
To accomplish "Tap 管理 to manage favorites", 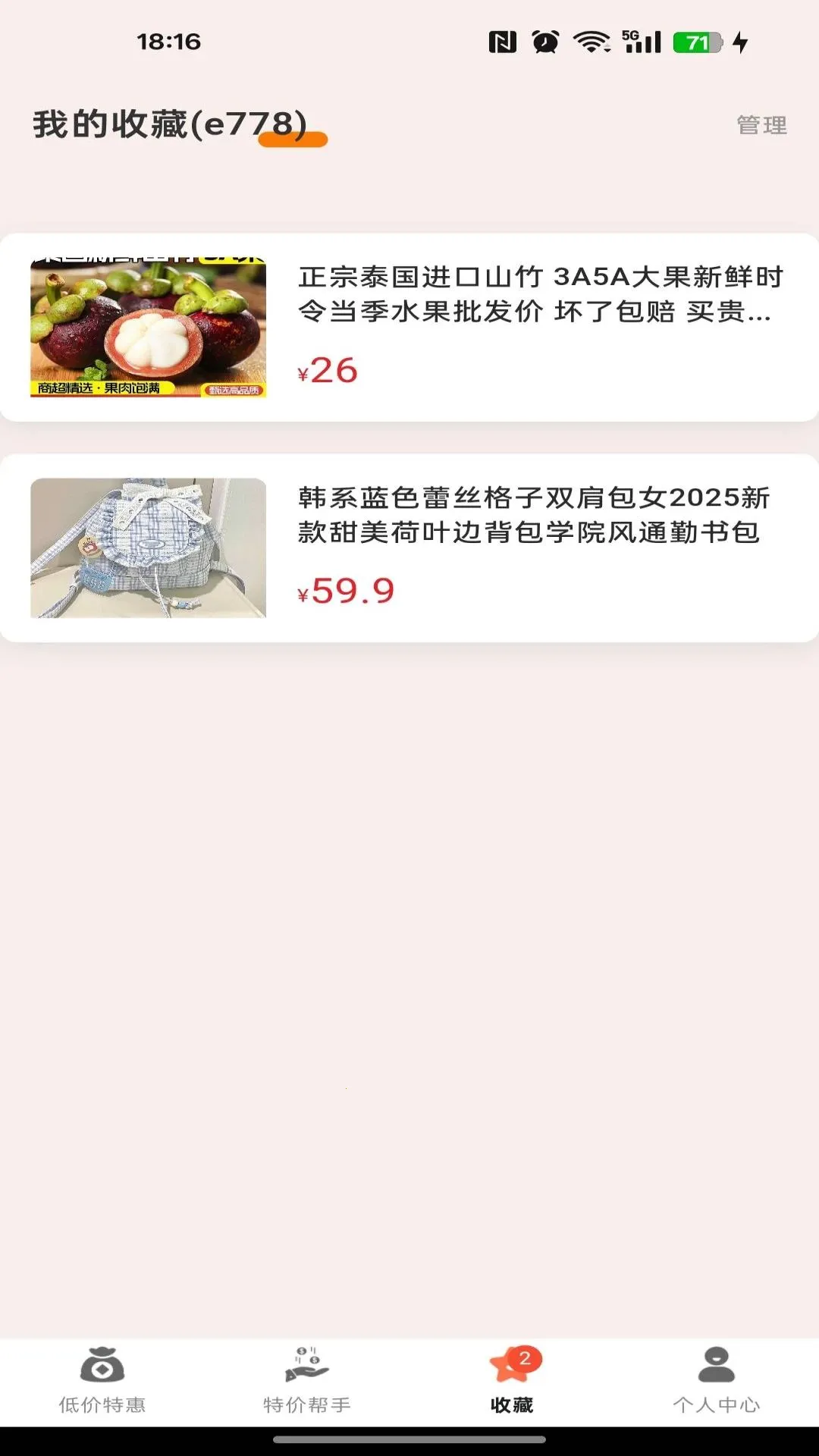I will tap(761, 125).
